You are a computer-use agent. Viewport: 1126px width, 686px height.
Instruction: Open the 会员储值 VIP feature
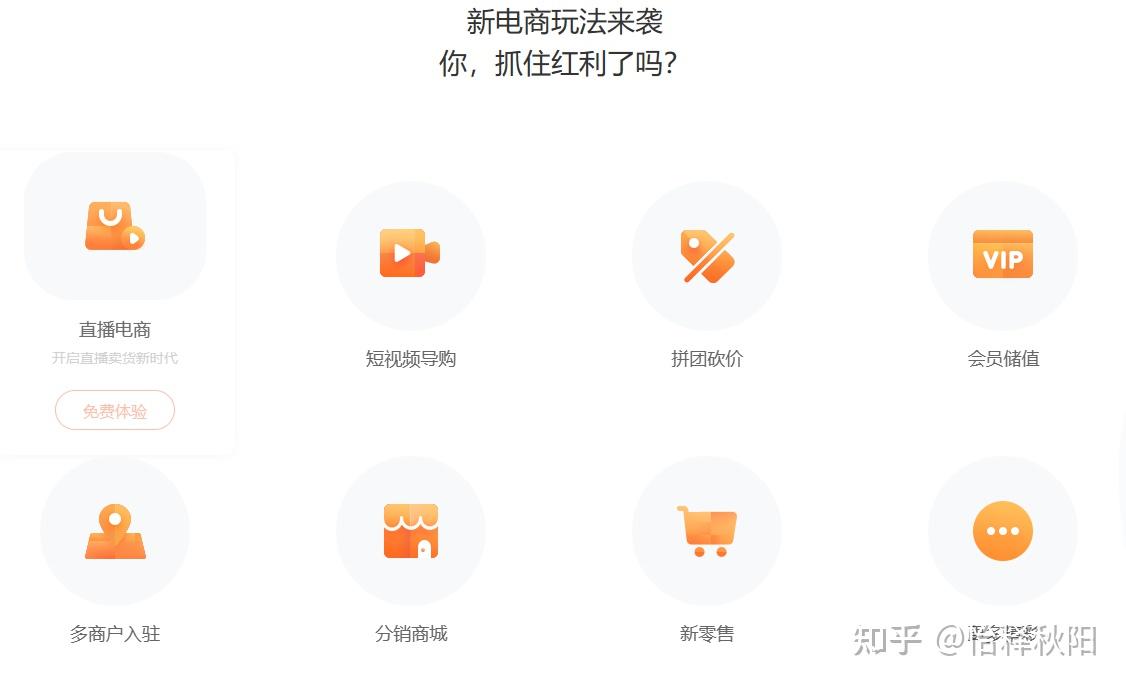(1002, 255)
